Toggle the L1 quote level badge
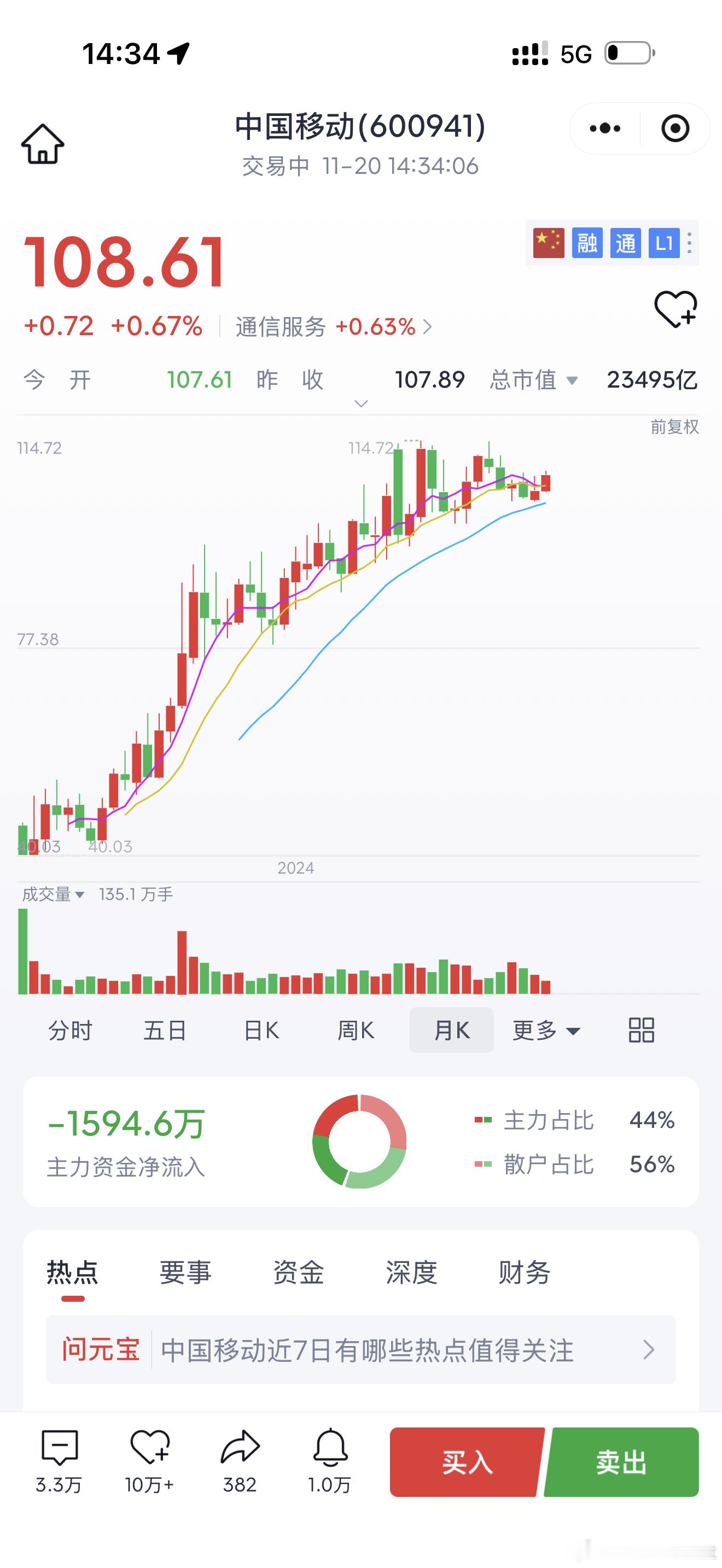This screenshot has height=1568, width=722. pos(664,243)
